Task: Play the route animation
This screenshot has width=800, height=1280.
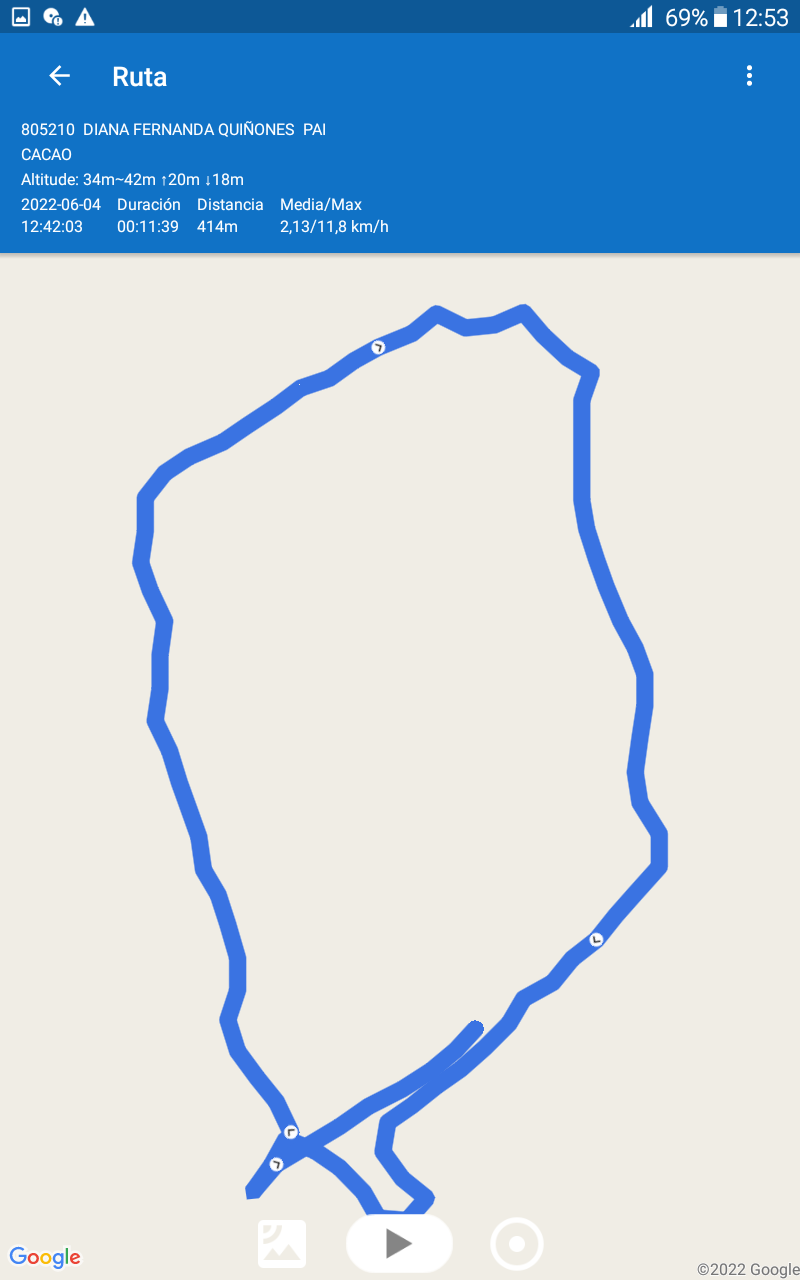Action: click(x=399, y=1243)
